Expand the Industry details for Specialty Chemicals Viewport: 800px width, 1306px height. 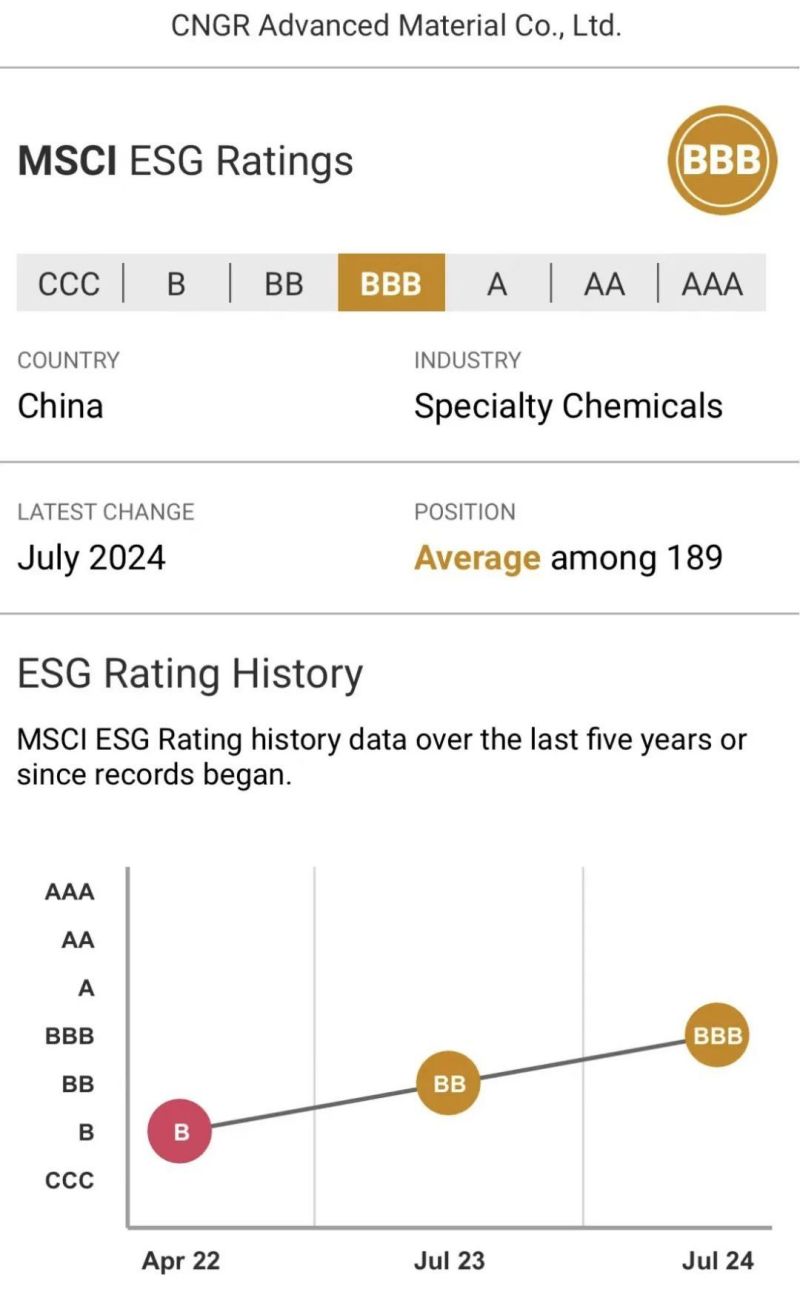click(568, 405)
